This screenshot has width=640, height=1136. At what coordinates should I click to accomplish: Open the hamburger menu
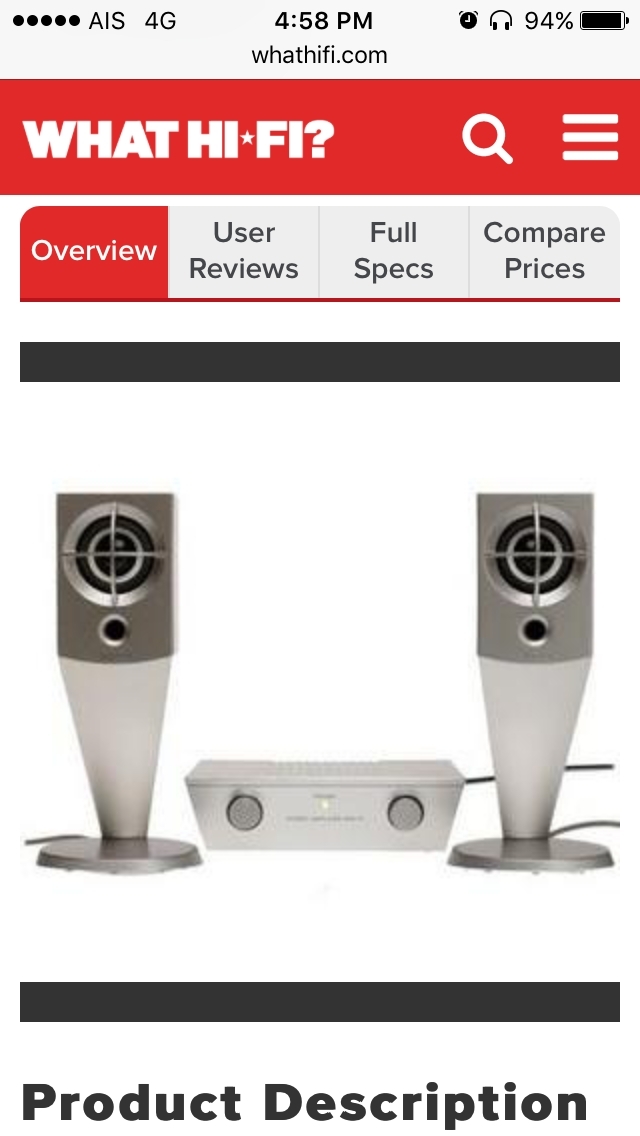click(x=590, y=138)
